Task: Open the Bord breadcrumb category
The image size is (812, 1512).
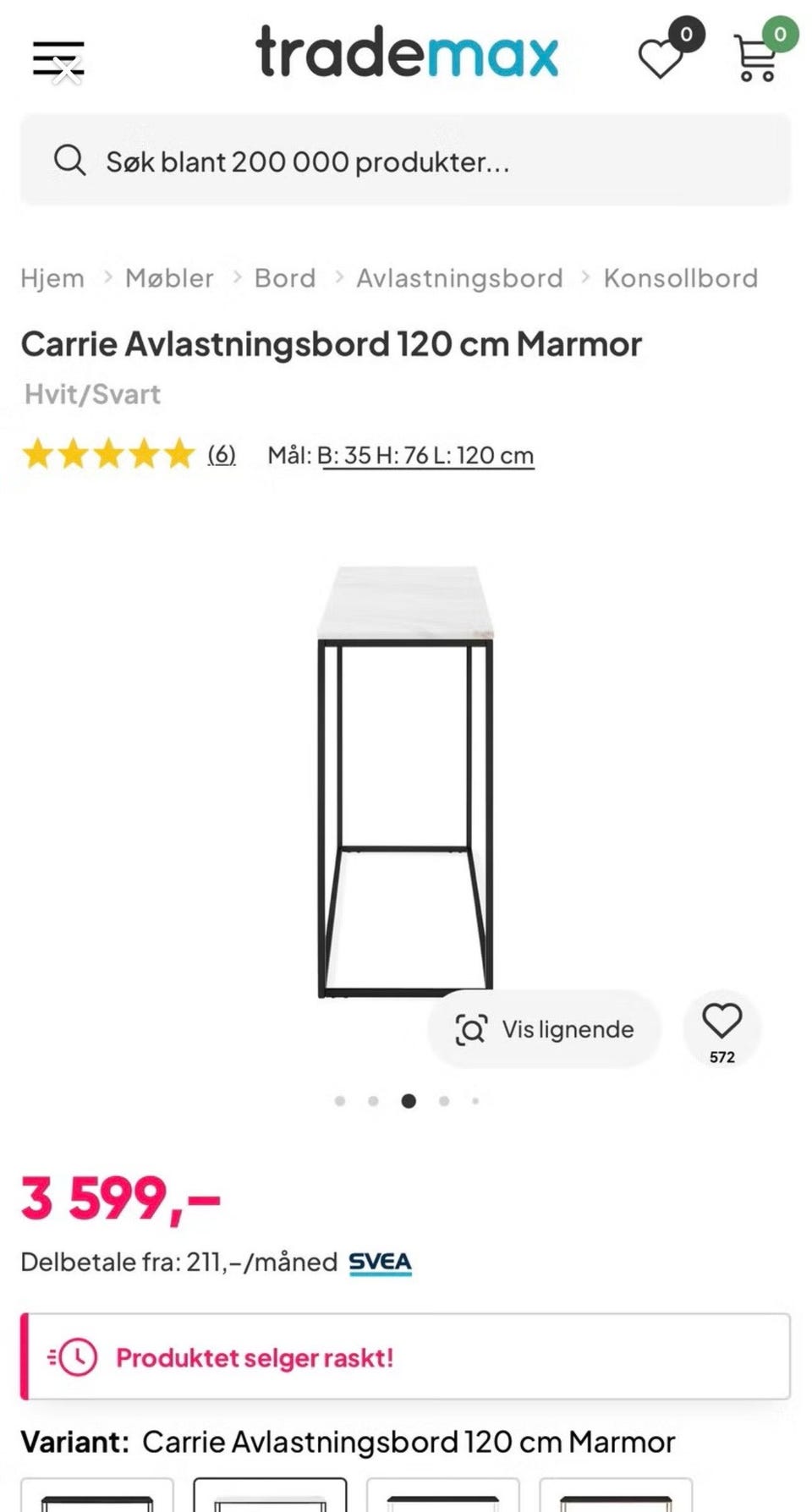Action: [x=284, y=277]
